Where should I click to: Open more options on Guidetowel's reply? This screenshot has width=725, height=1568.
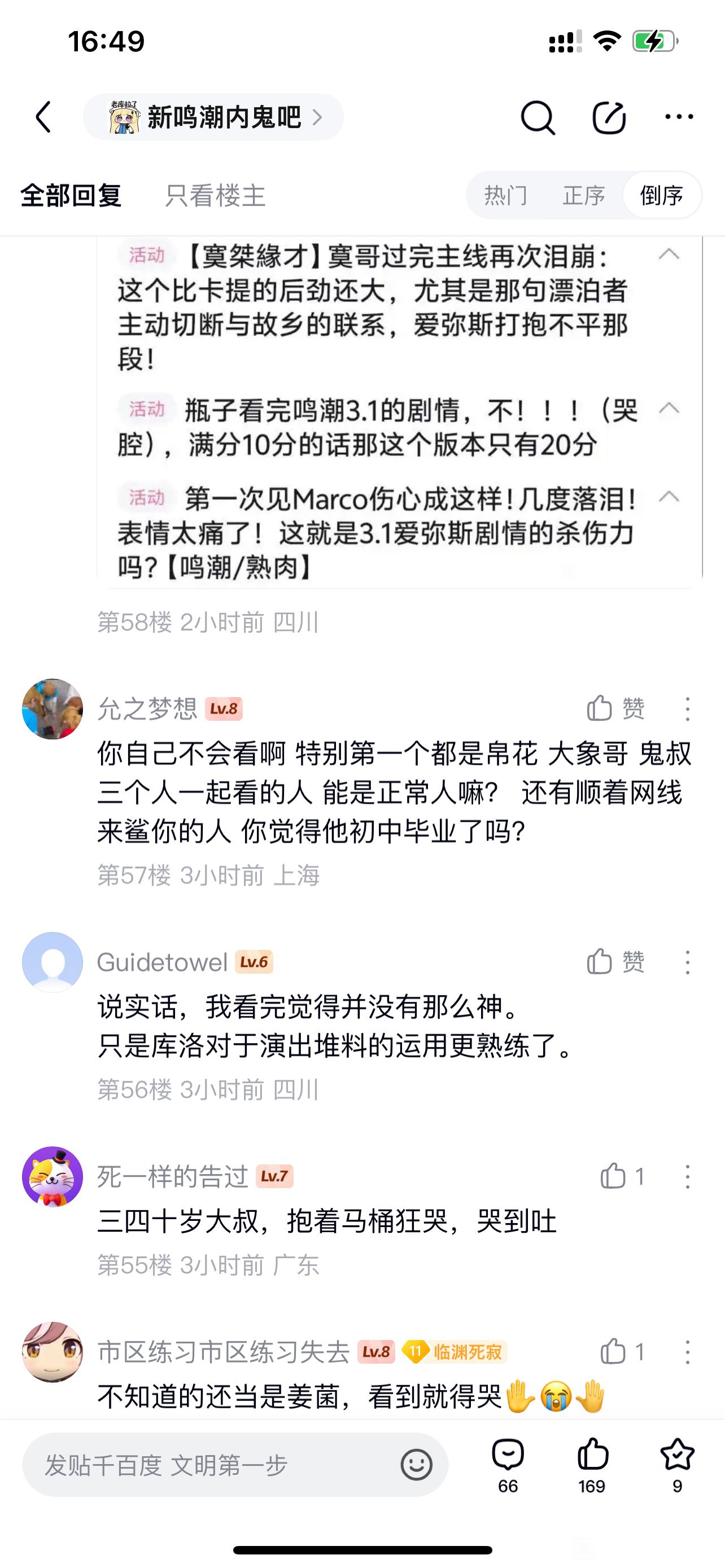click(687, 962)
